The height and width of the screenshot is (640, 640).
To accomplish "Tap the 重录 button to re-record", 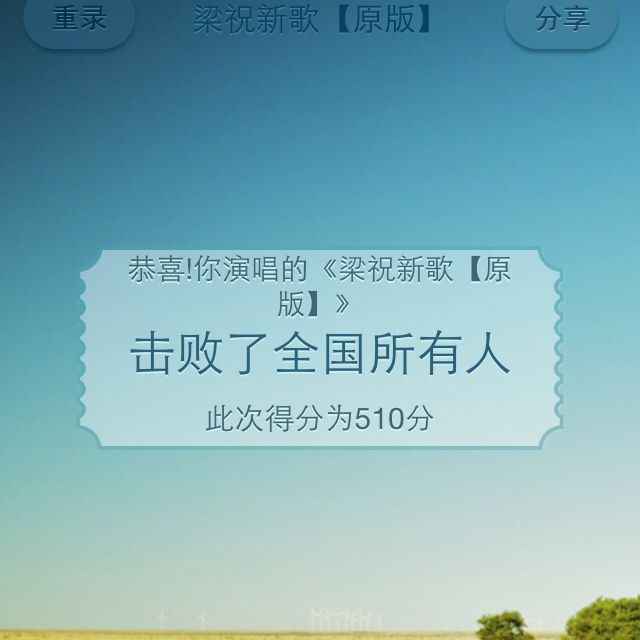I will pyautogui.click(x=79, y=20).
